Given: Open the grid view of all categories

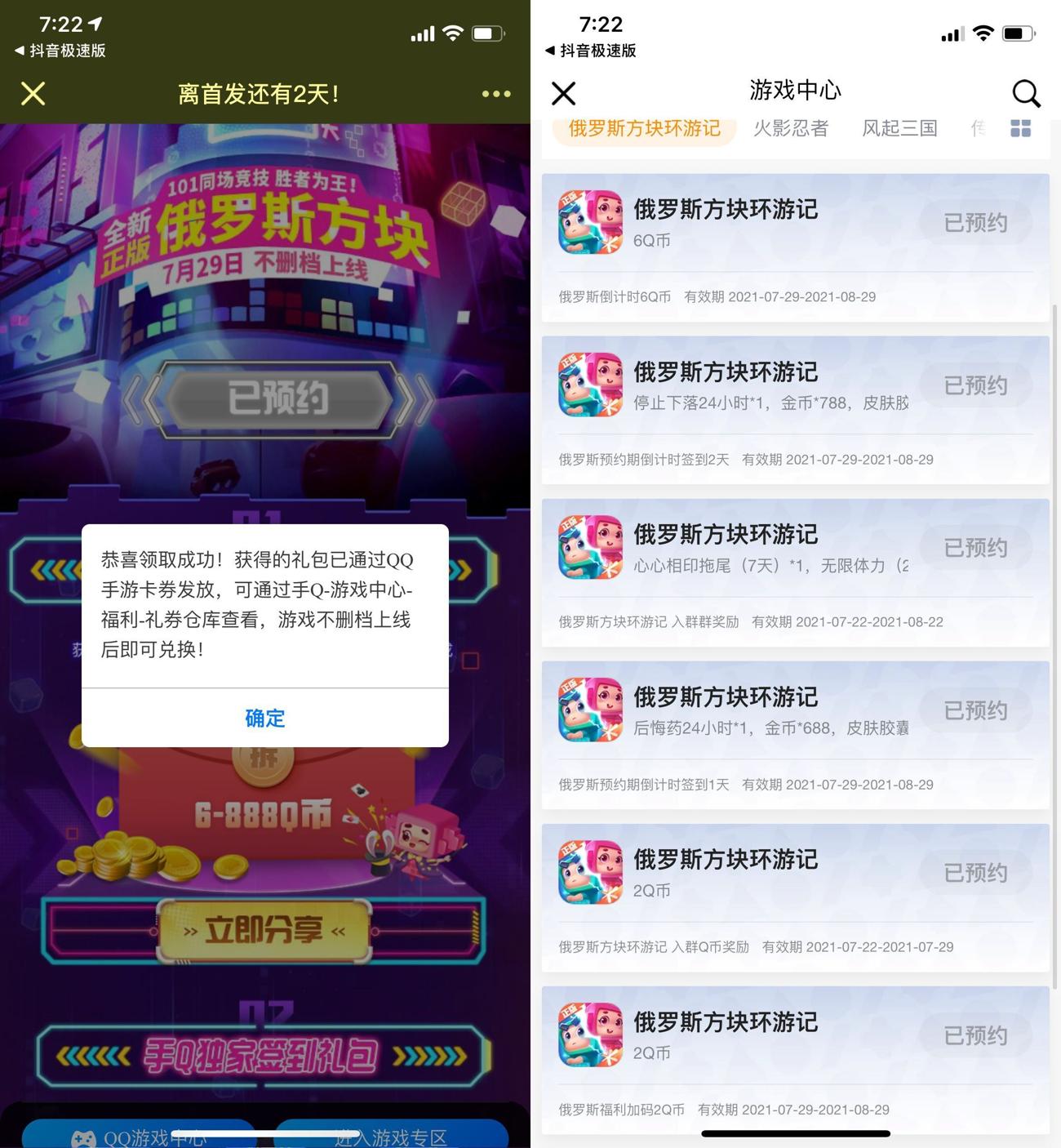Looking at the screenshot, I should pyautogui.click(x=1020, y=128).
